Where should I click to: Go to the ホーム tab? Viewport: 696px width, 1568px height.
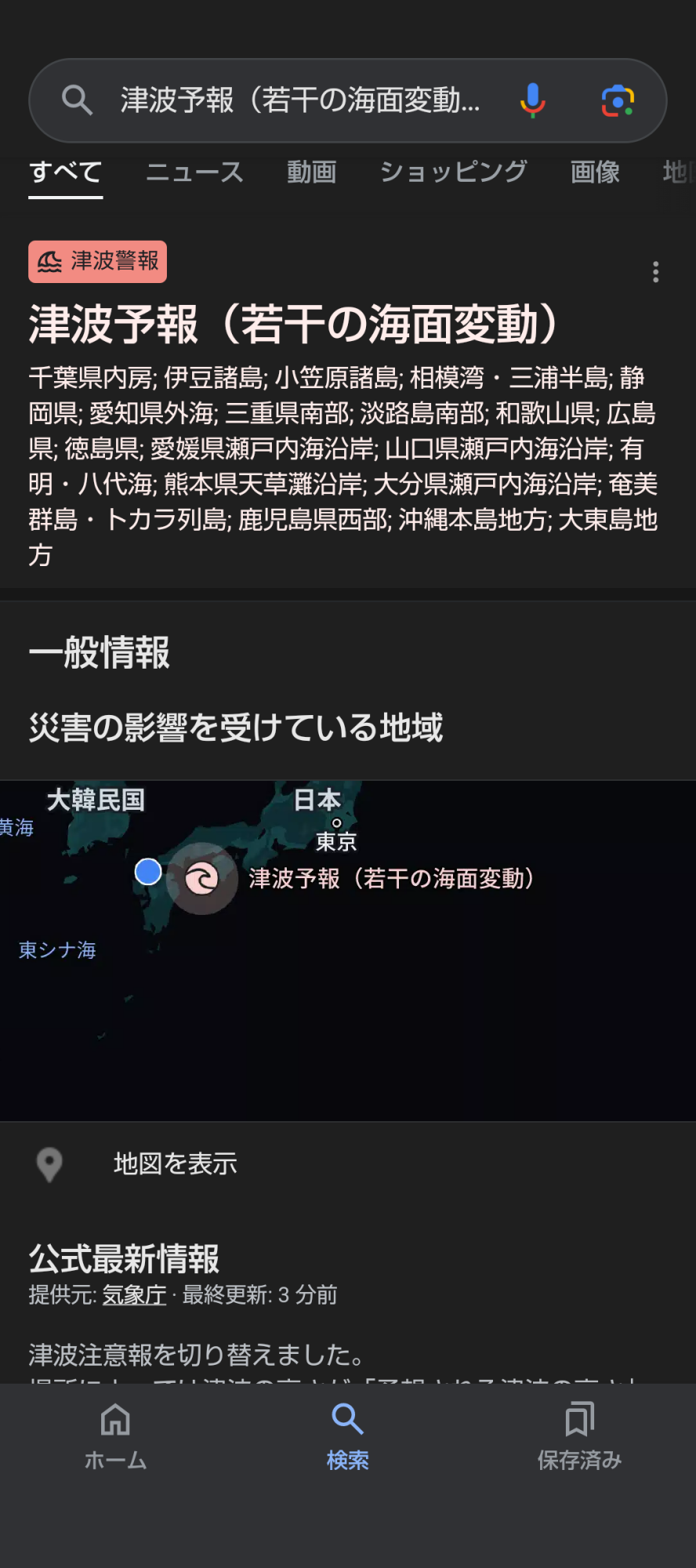click(115, 1436)
